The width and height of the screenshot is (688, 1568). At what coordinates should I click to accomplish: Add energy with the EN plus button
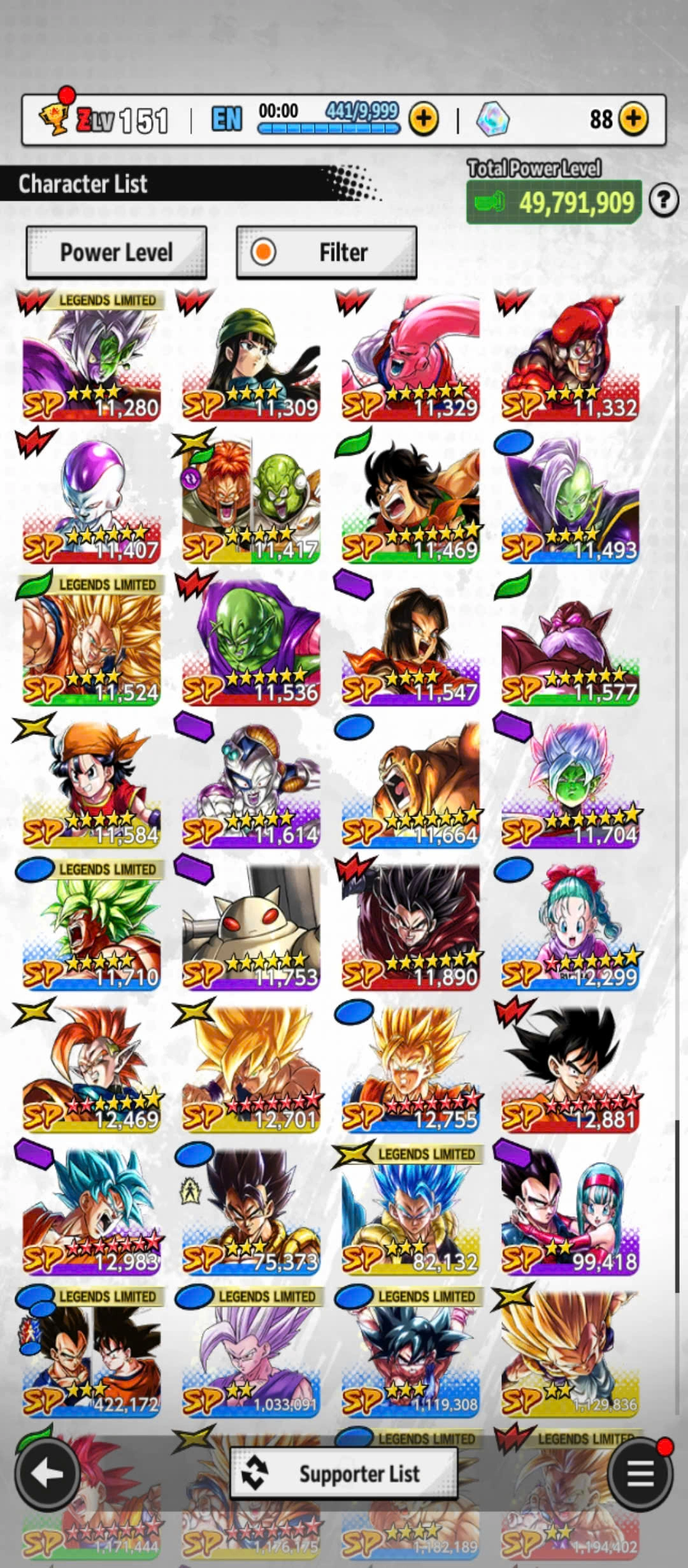pos(424,119)
